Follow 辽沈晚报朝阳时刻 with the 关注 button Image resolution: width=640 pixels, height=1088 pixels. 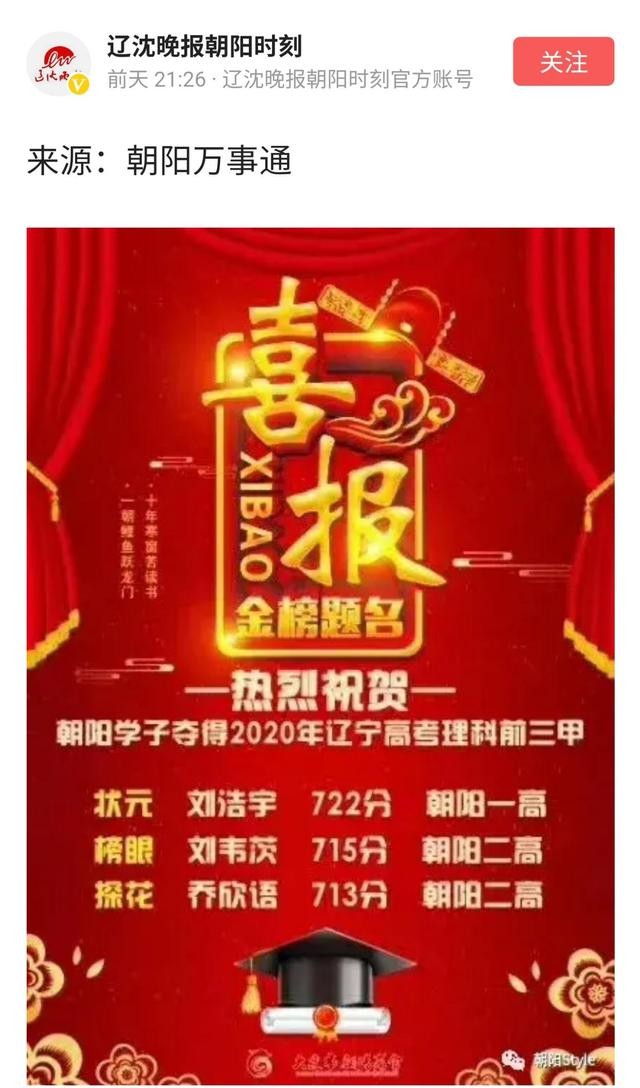563,62
